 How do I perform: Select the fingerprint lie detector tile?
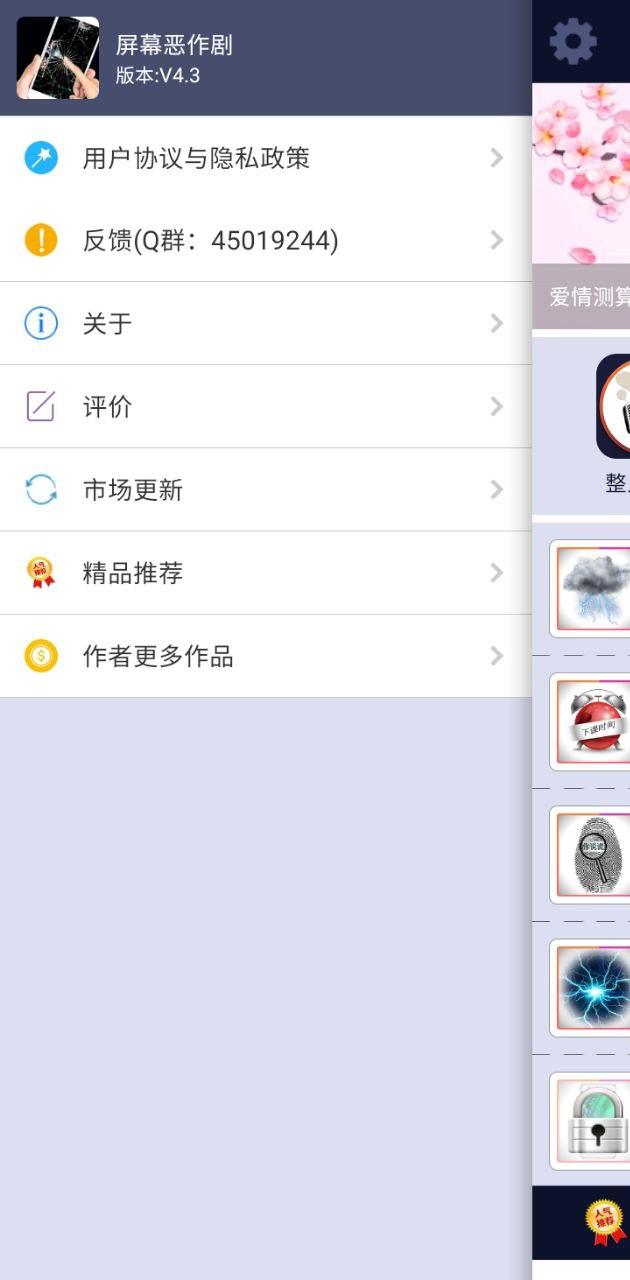click(593, 854)
